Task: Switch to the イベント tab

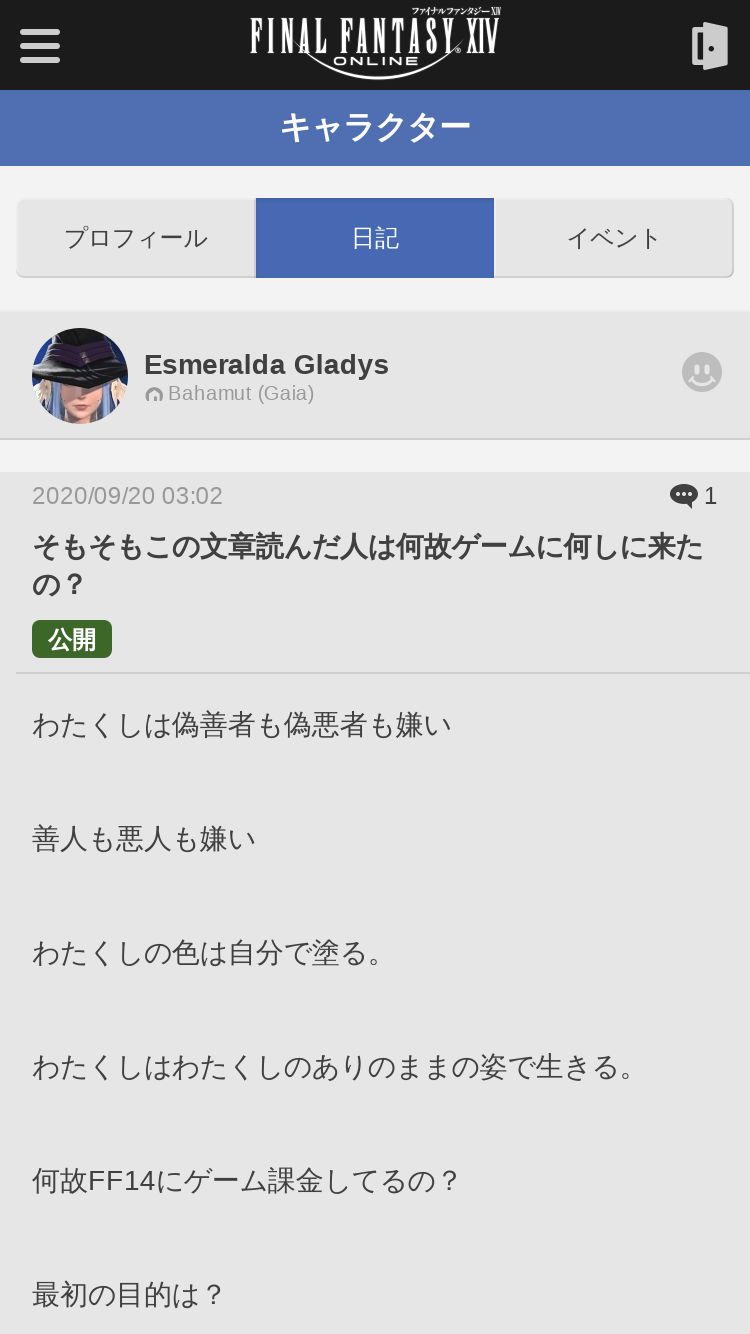Action: coord(614,238)
